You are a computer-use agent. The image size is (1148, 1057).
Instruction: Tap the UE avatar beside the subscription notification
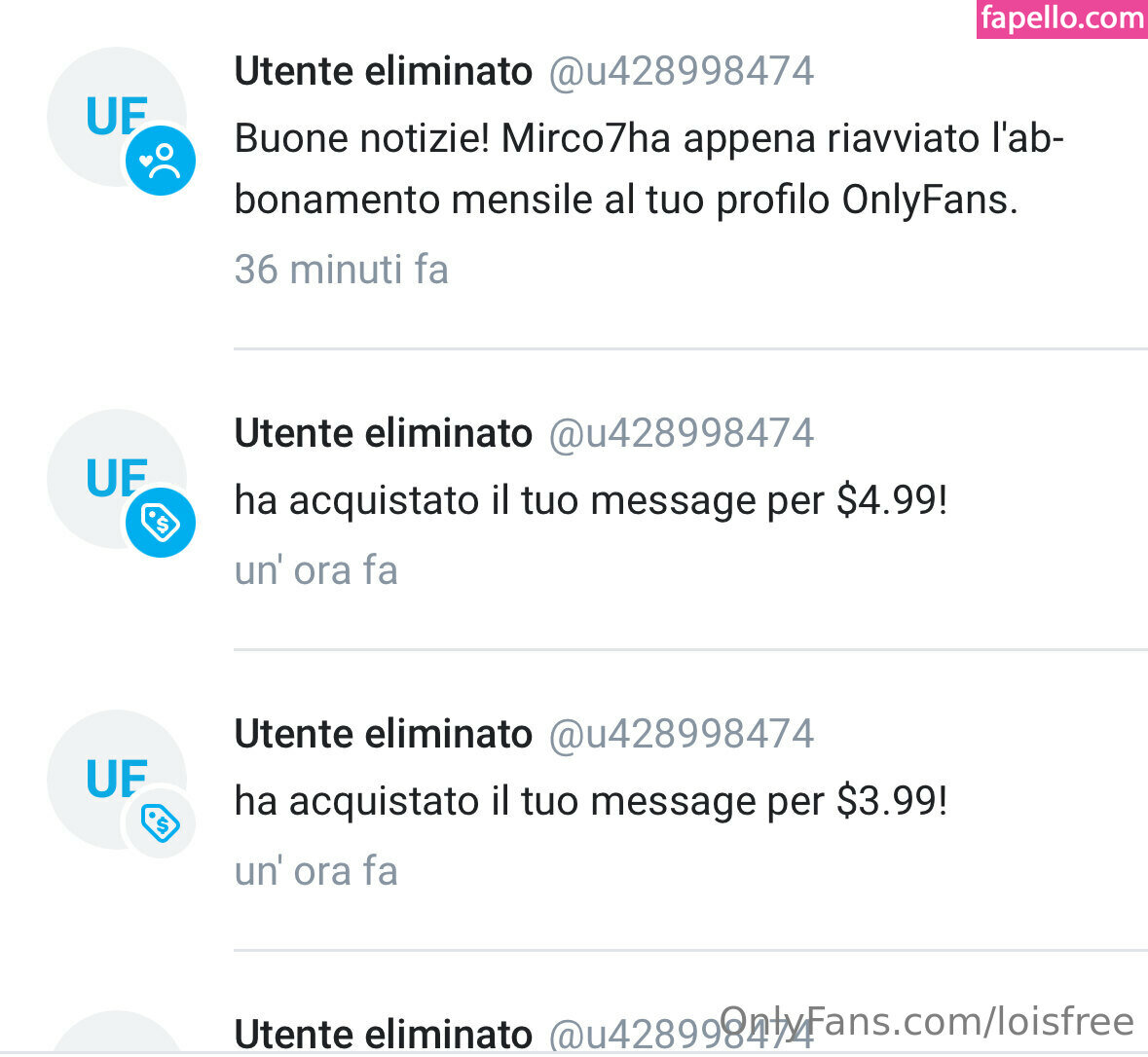[116, 118]
